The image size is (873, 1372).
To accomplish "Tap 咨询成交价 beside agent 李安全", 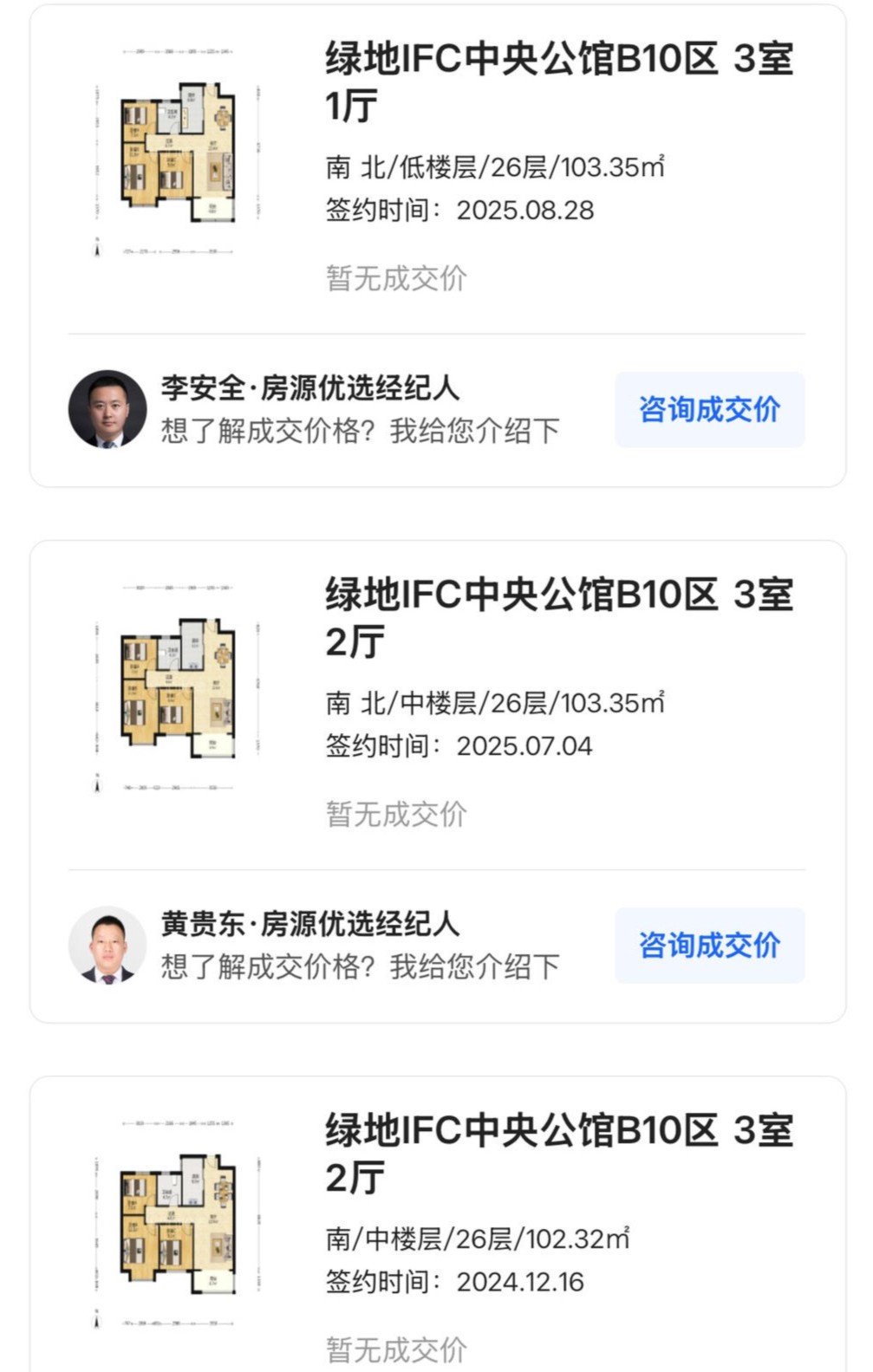I will [709, 410].
